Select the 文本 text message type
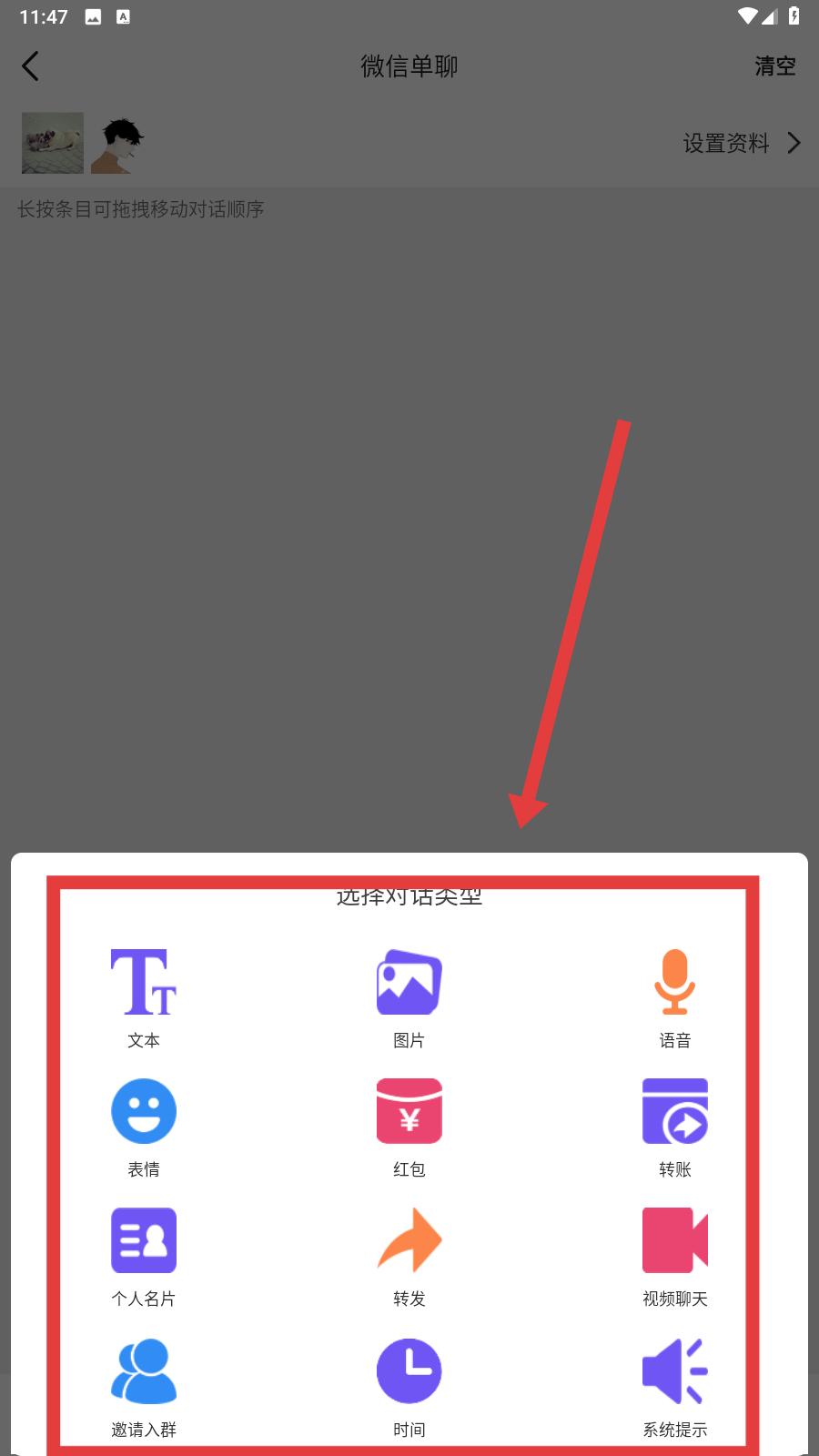 tap(144, 998)
